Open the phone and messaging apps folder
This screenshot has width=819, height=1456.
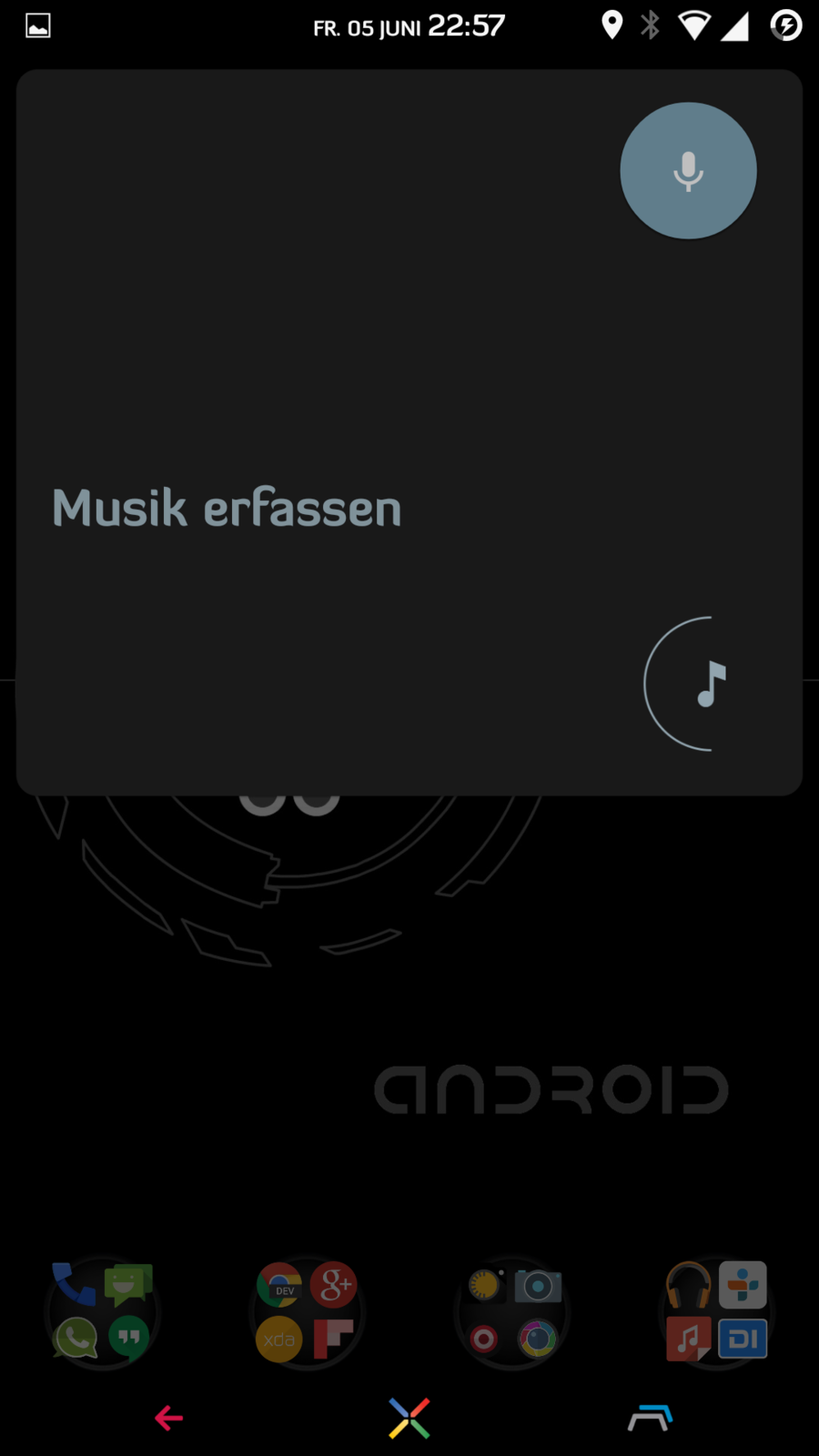102,1312
